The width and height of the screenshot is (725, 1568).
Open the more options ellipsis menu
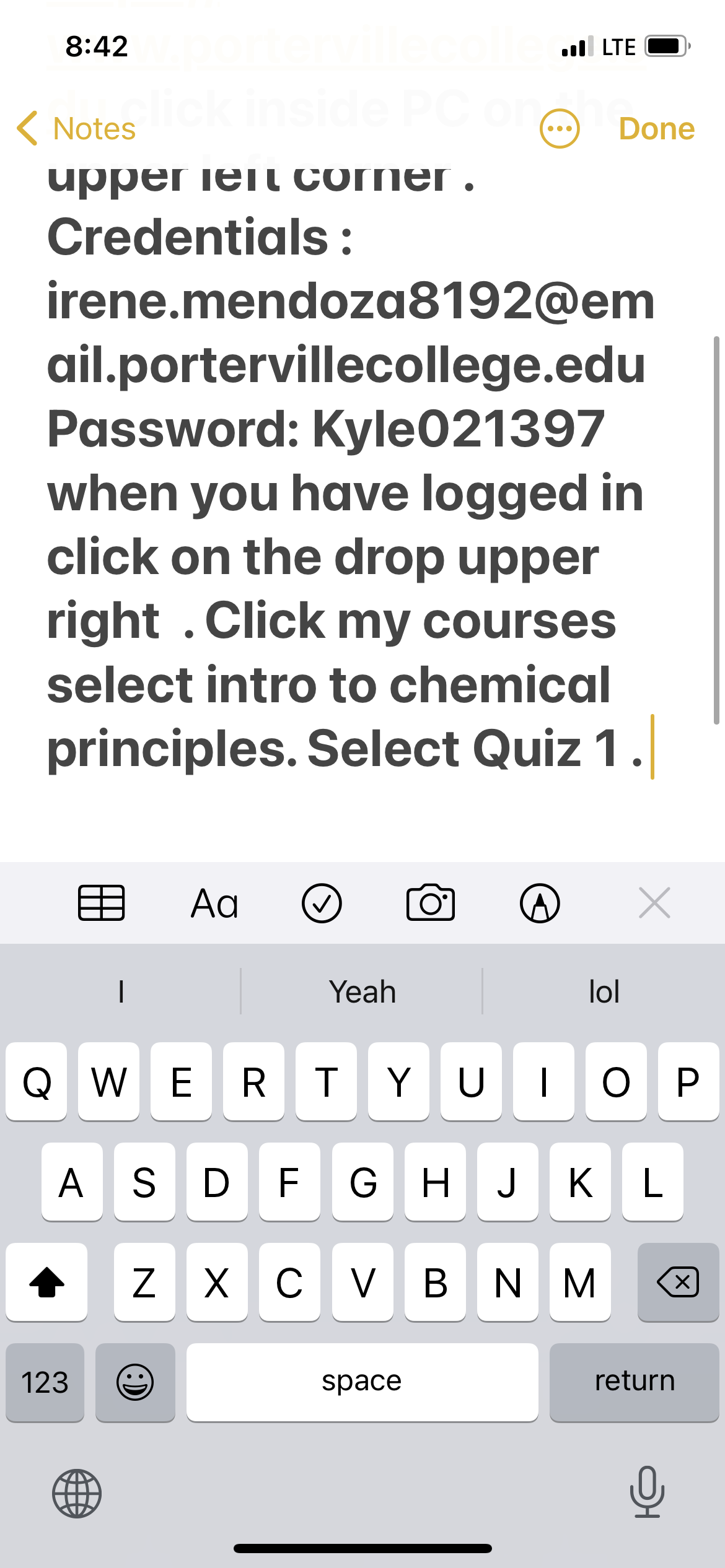point(560,129)
